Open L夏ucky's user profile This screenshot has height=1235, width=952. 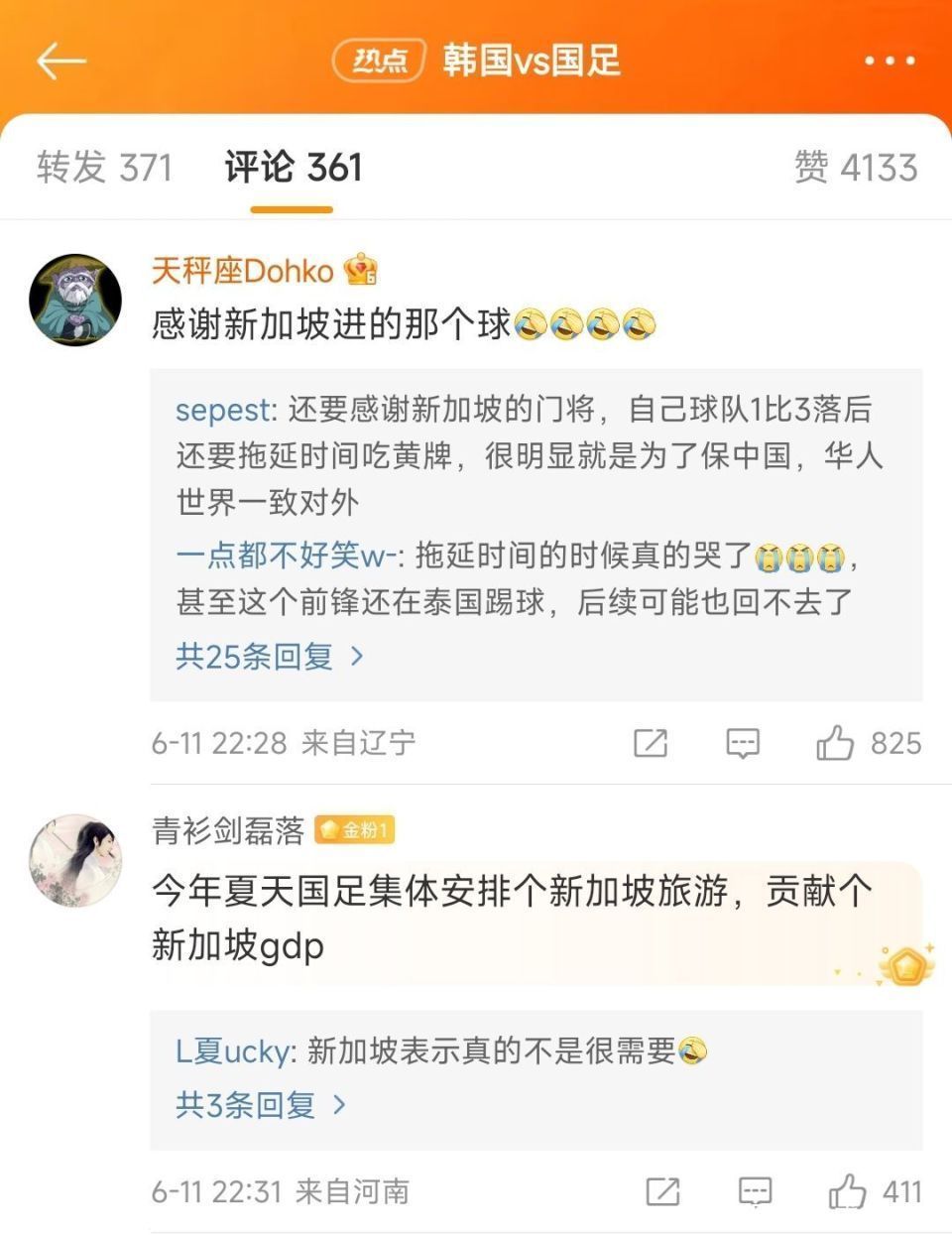234,1051
